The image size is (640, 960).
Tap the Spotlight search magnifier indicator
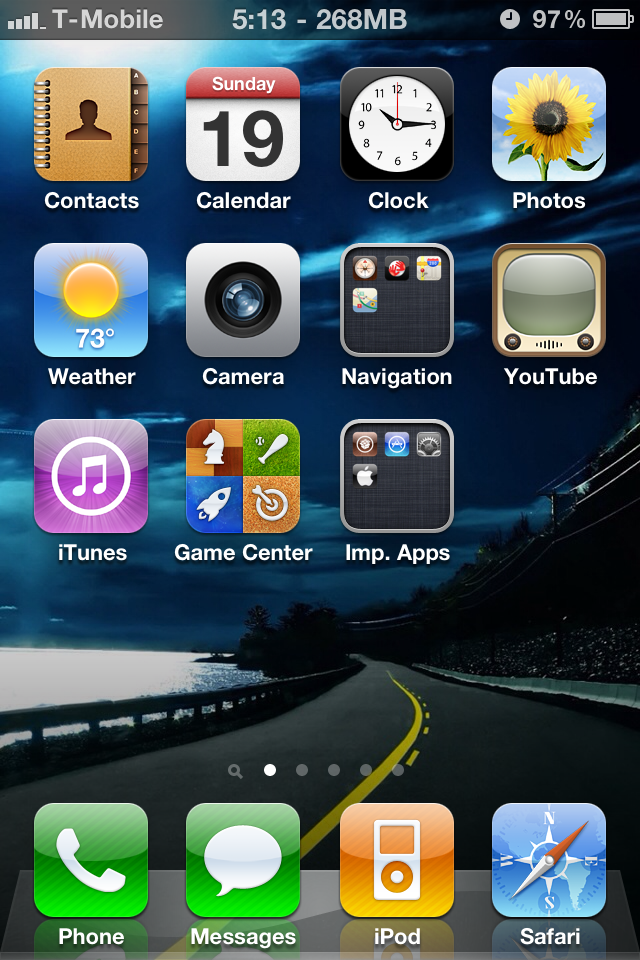(235, 771)
